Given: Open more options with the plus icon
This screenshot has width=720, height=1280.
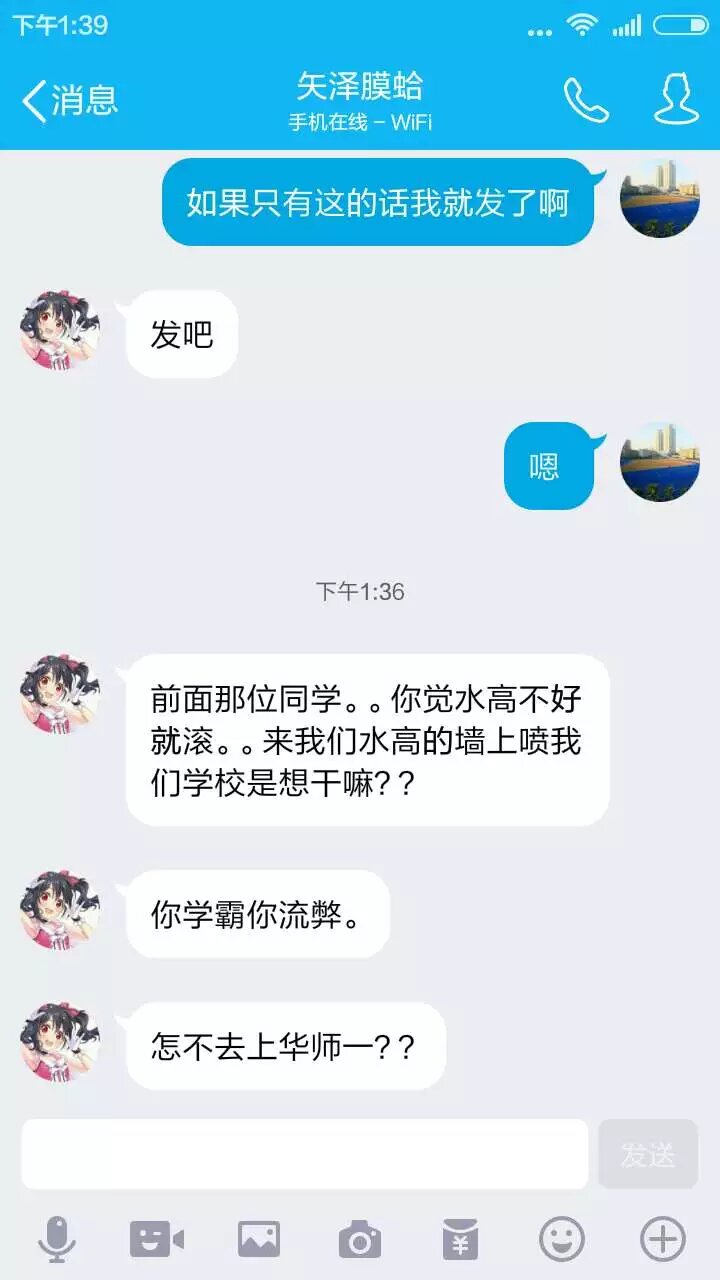Looking at the screenshot, I should pyautogui.click(x=662, y=1240).
